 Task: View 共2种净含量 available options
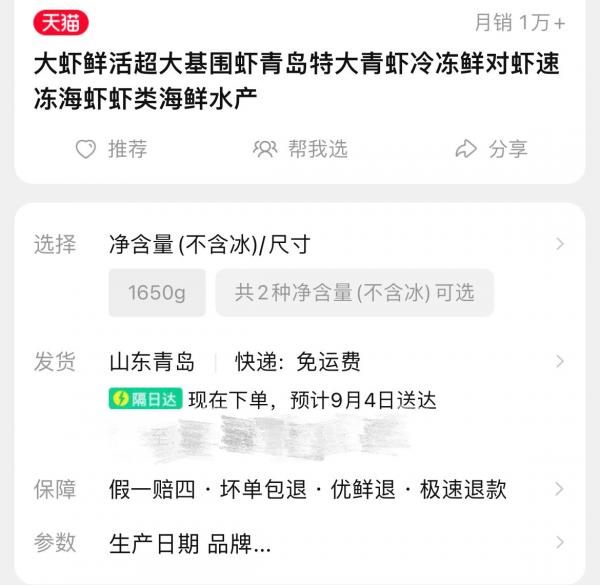(x=354, y=293)
